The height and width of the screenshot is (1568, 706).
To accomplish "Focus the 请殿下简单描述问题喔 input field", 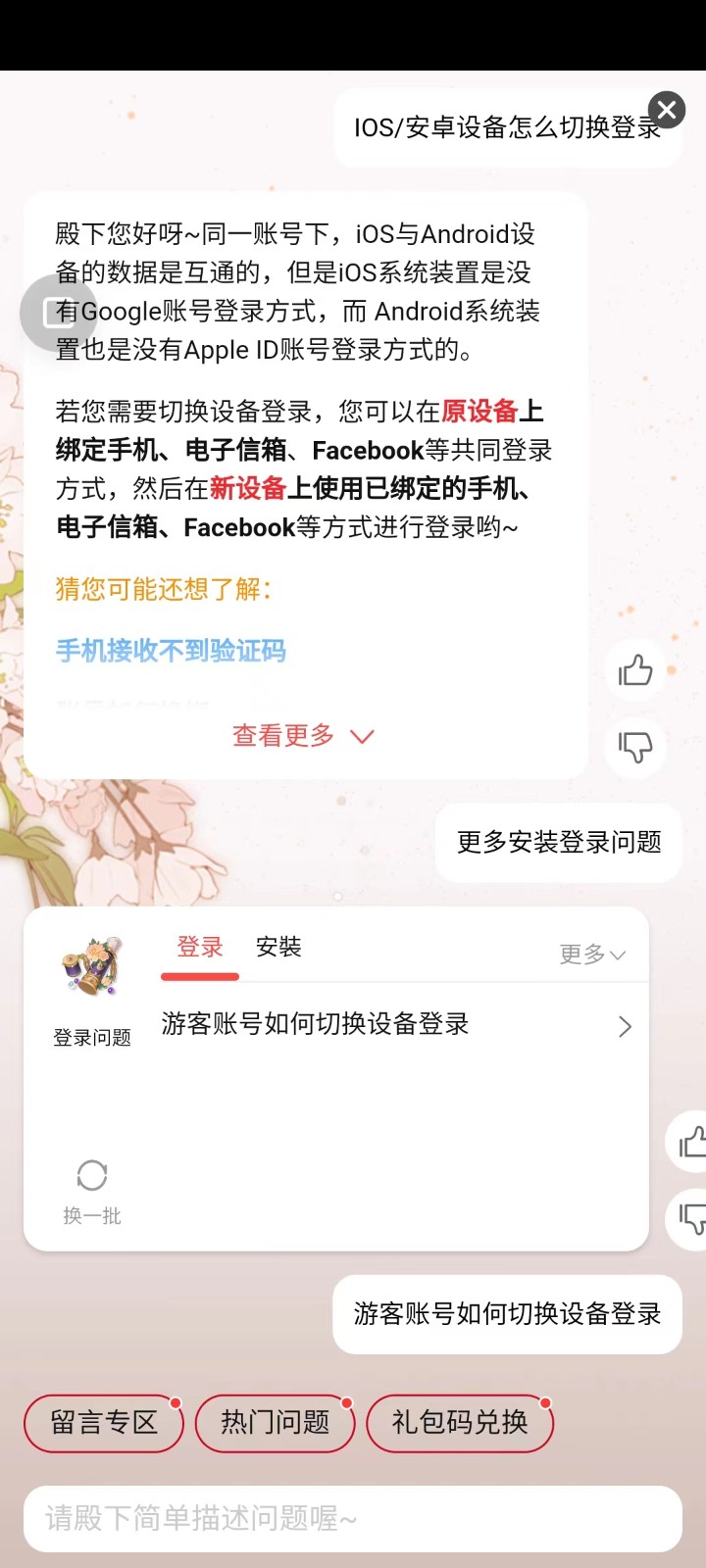I will pyautogui.click(x=353, y=1519).
